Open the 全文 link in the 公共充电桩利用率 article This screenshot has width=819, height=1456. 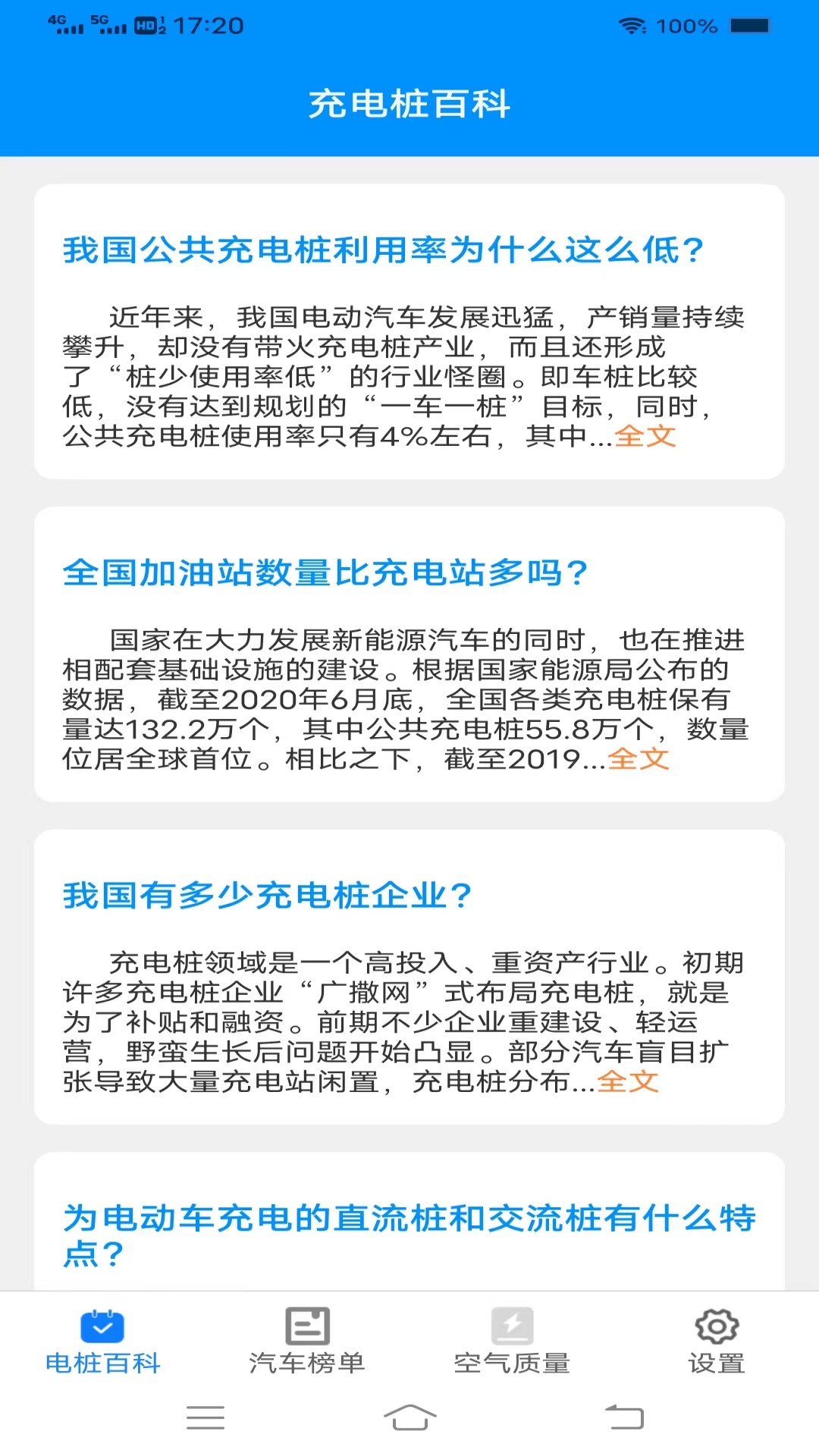(645, 436)
